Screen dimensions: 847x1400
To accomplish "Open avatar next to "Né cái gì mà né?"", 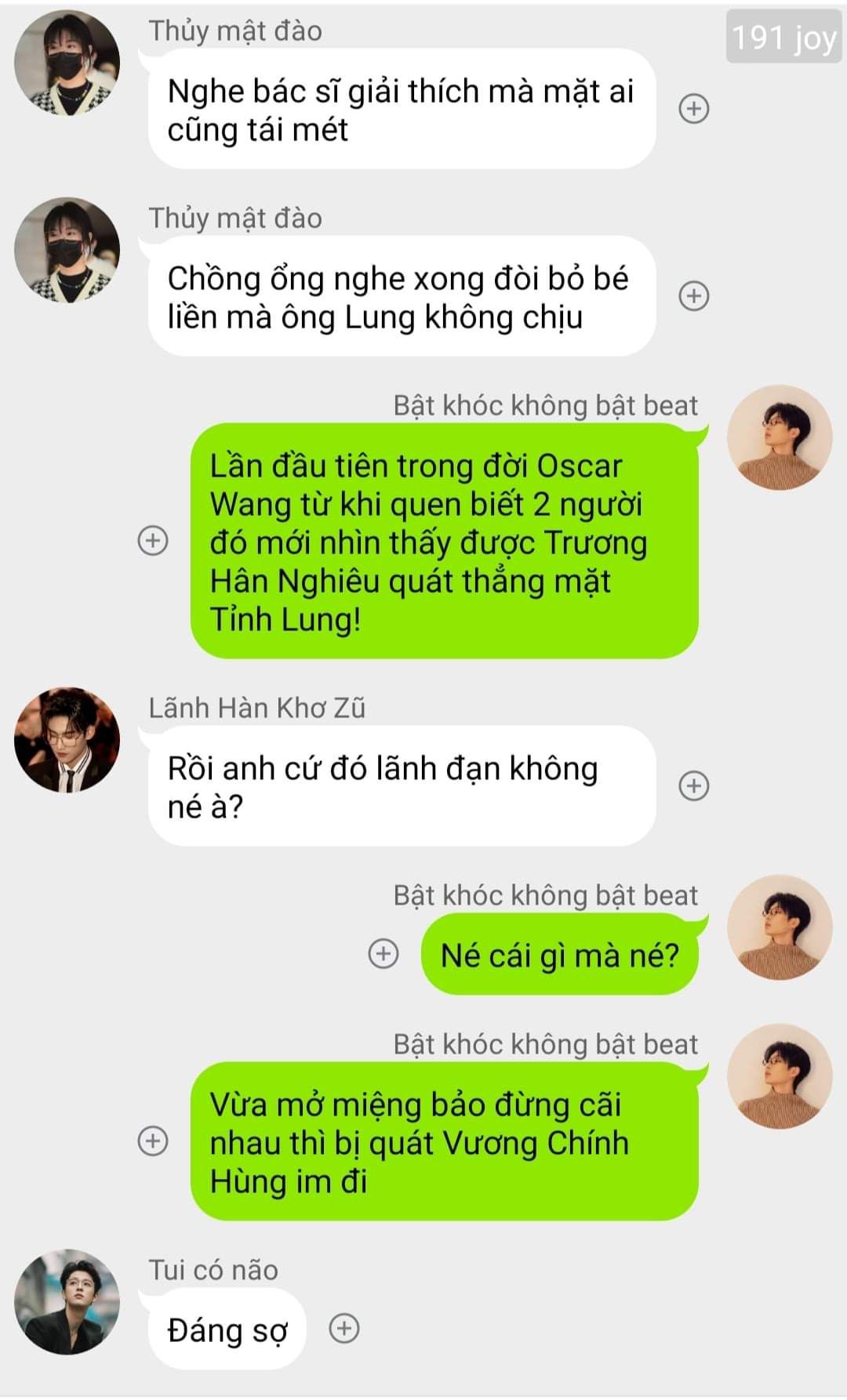I will [x=780, y=927].
